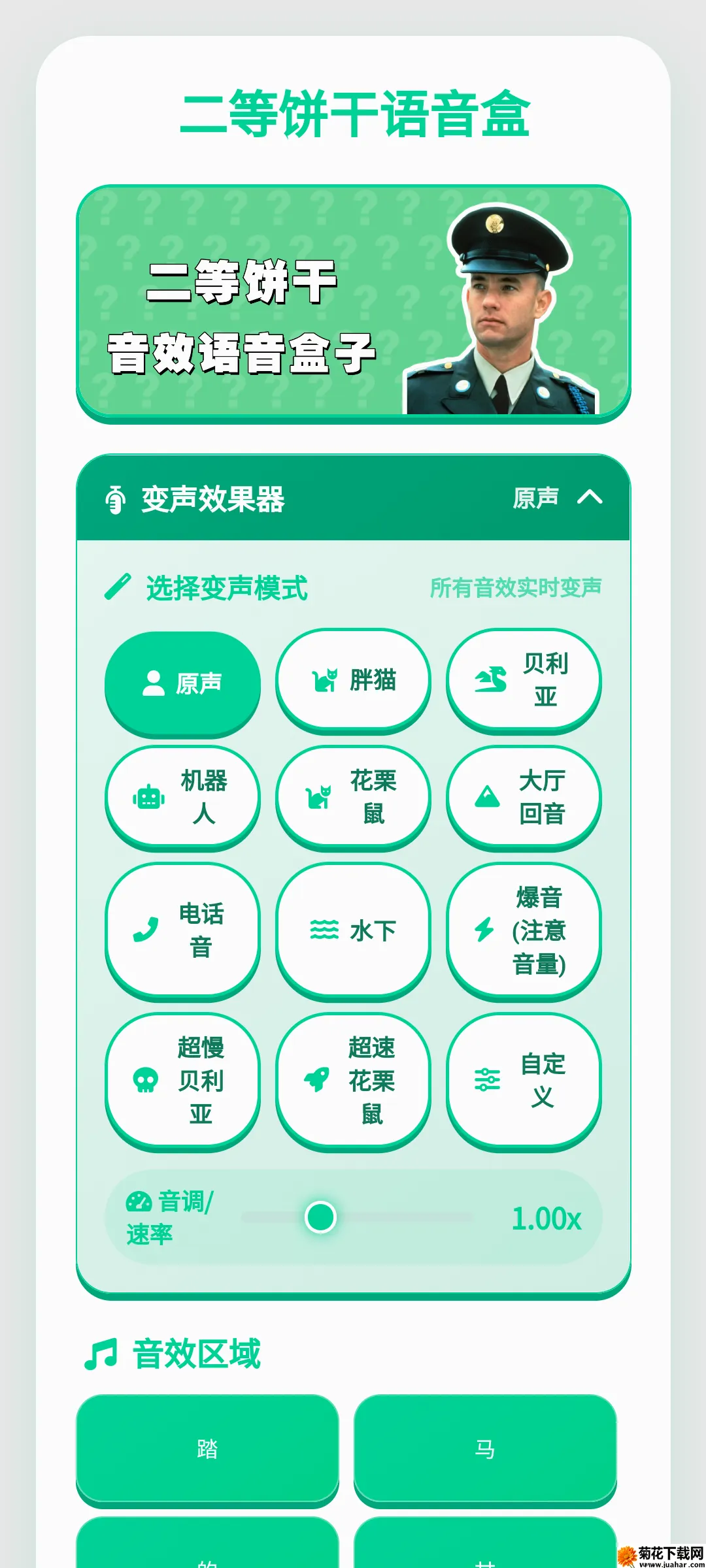The width and height of the screenshot is (706, 1568).
Task: Select the 水下 voice effect
Action: (x=353, y=930)
